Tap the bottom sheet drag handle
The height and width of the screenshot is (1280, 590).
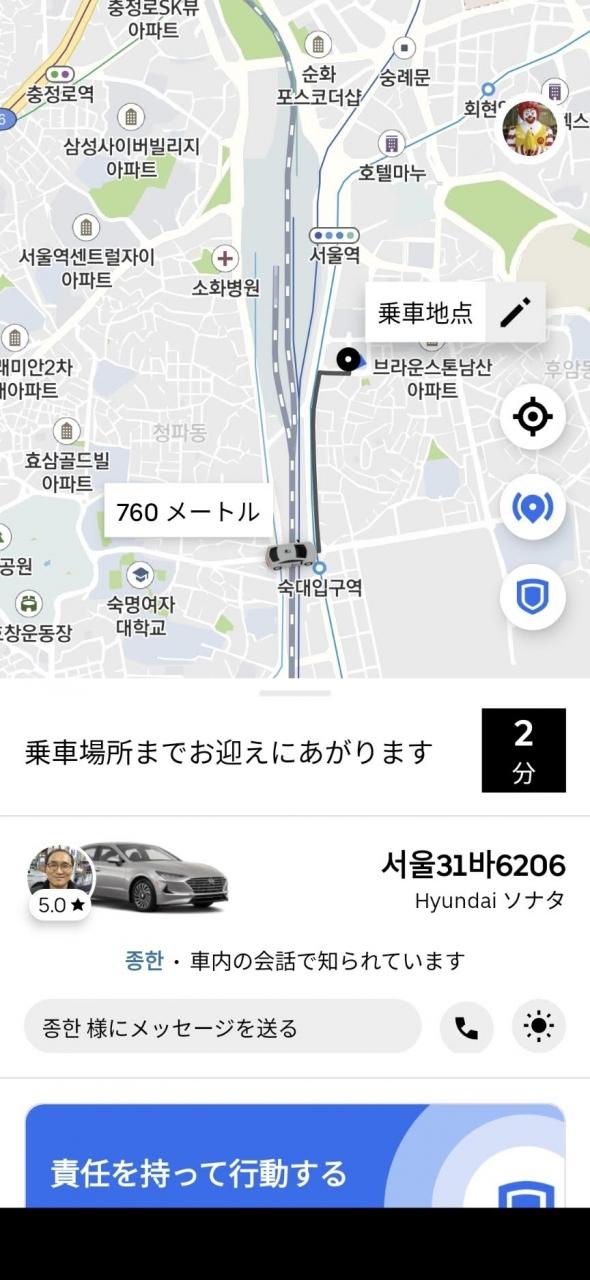coord(295,693)
